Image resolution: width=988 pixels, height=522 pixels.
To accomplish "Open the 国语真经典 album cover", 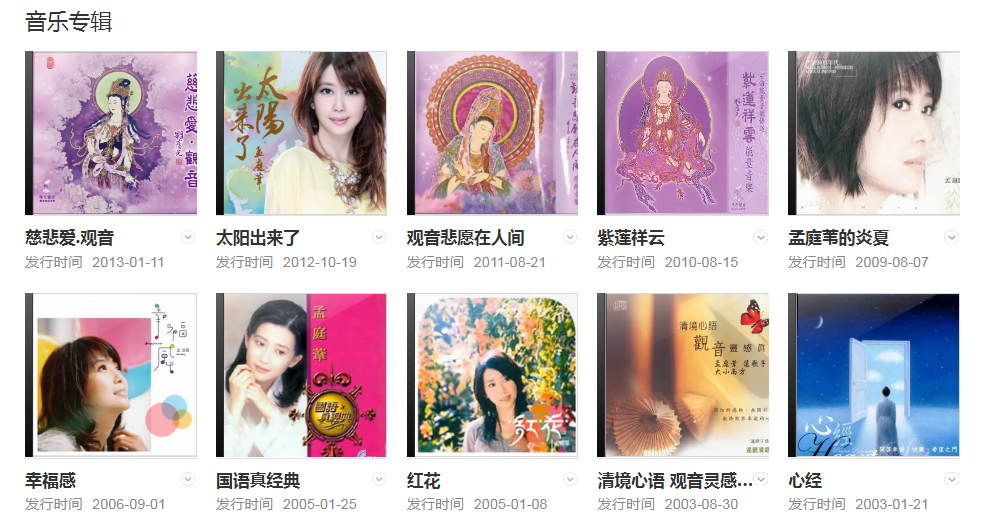I will coord(302,375).
